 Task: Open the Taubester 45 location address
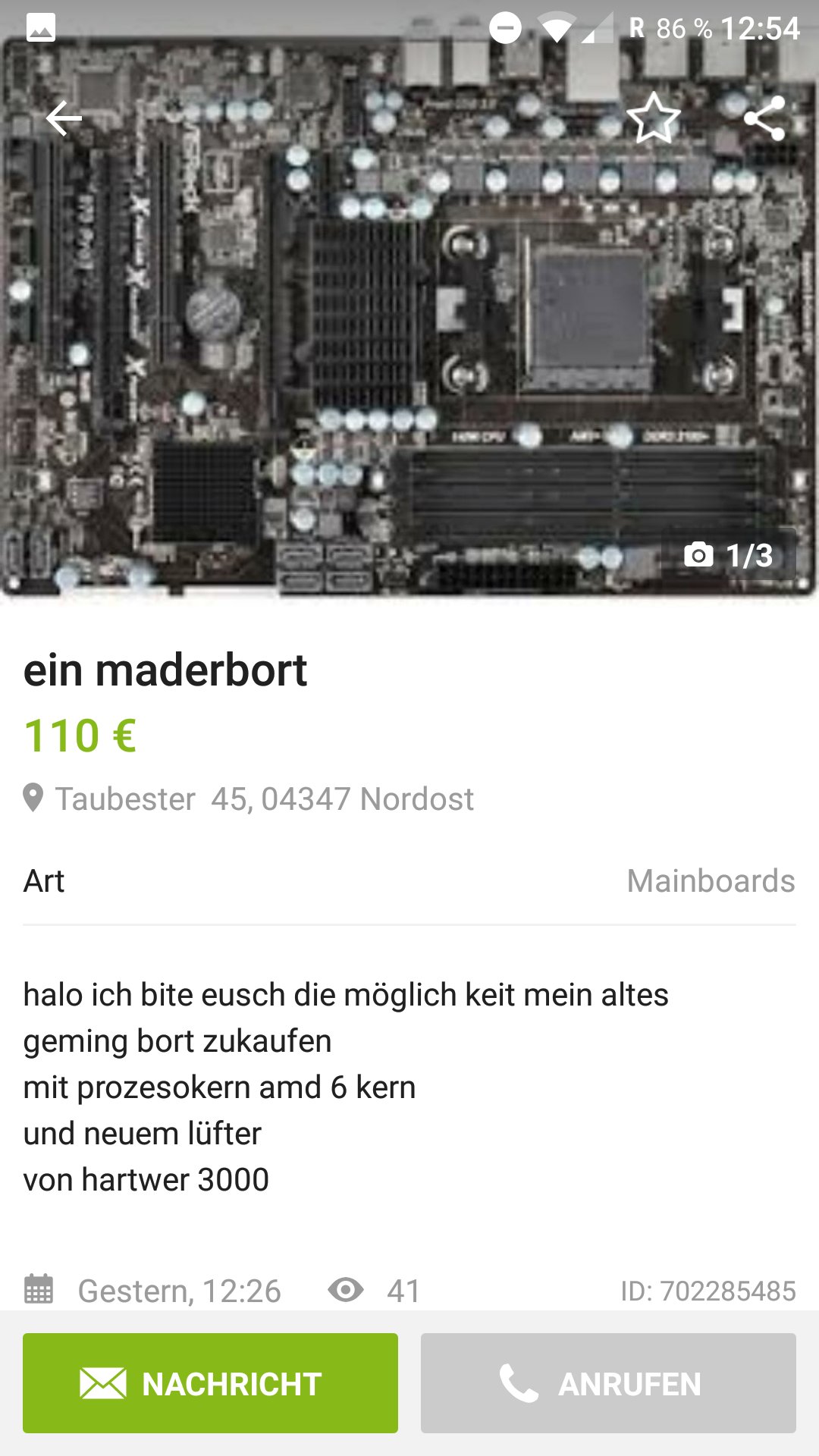coord(264,799)
